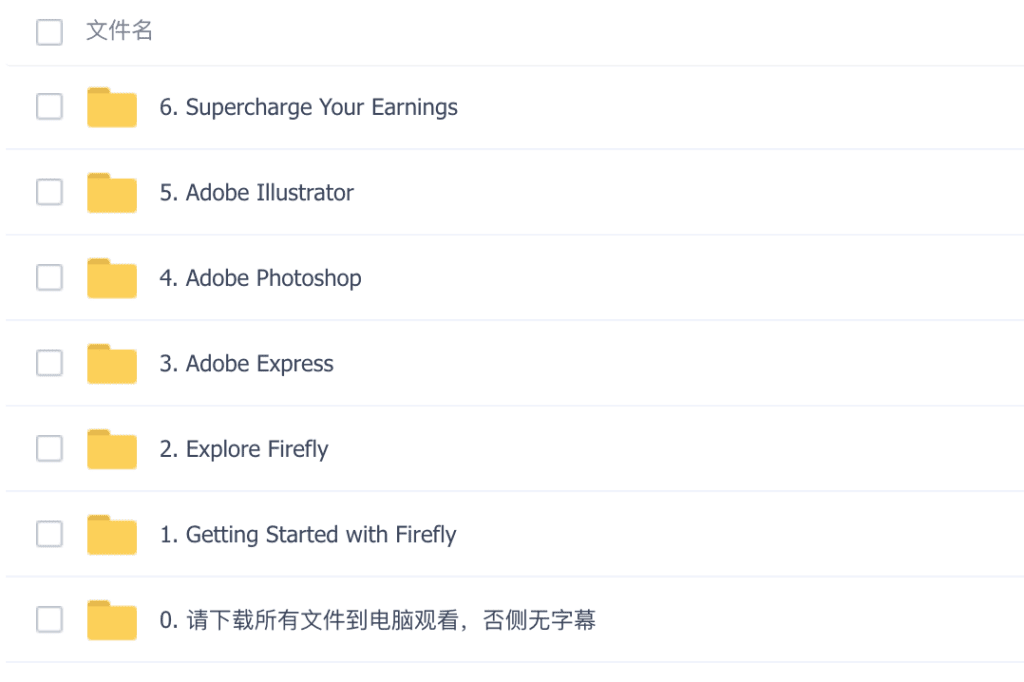Open the 4. Adobe Photoshop folder

coord(260,278)
